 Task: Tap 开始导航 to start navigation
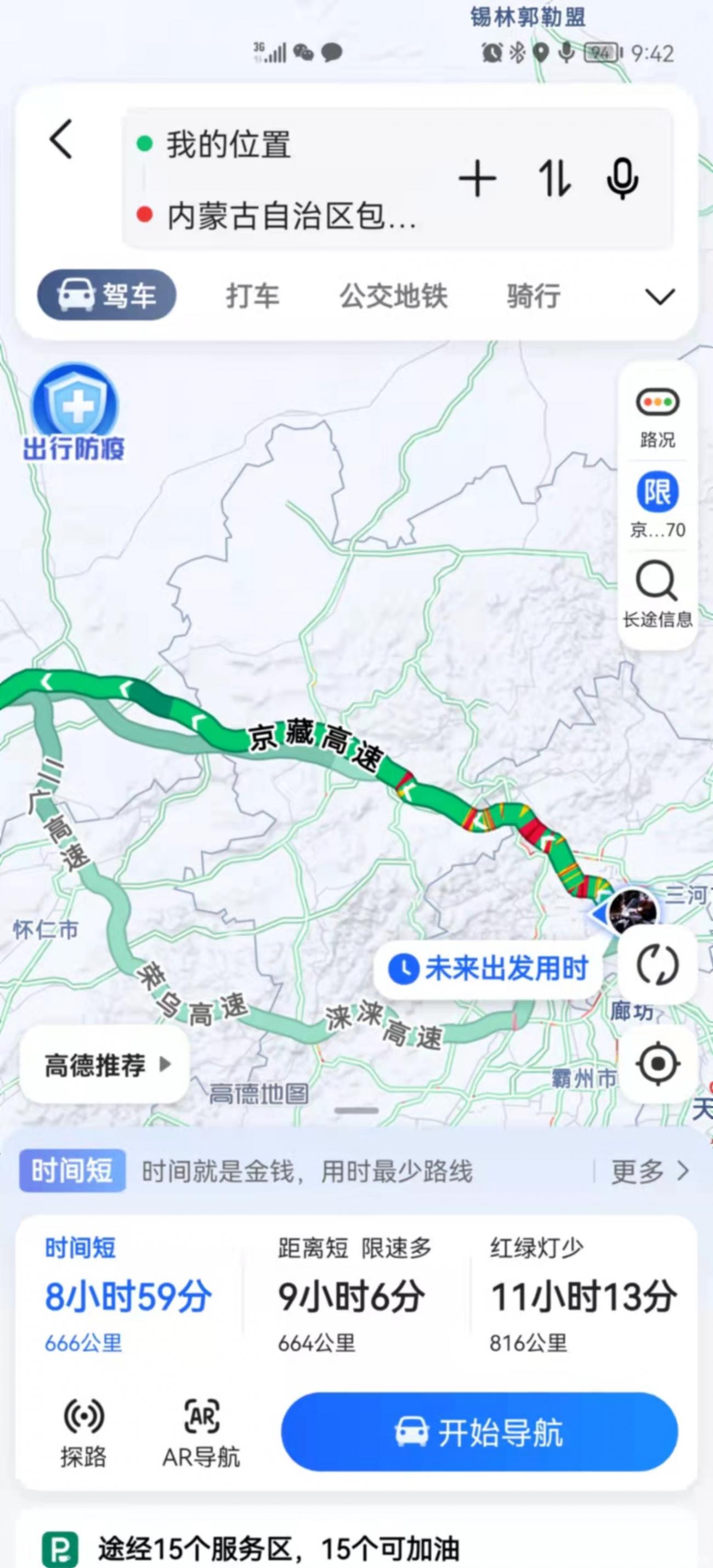[x=479, y=1431]
